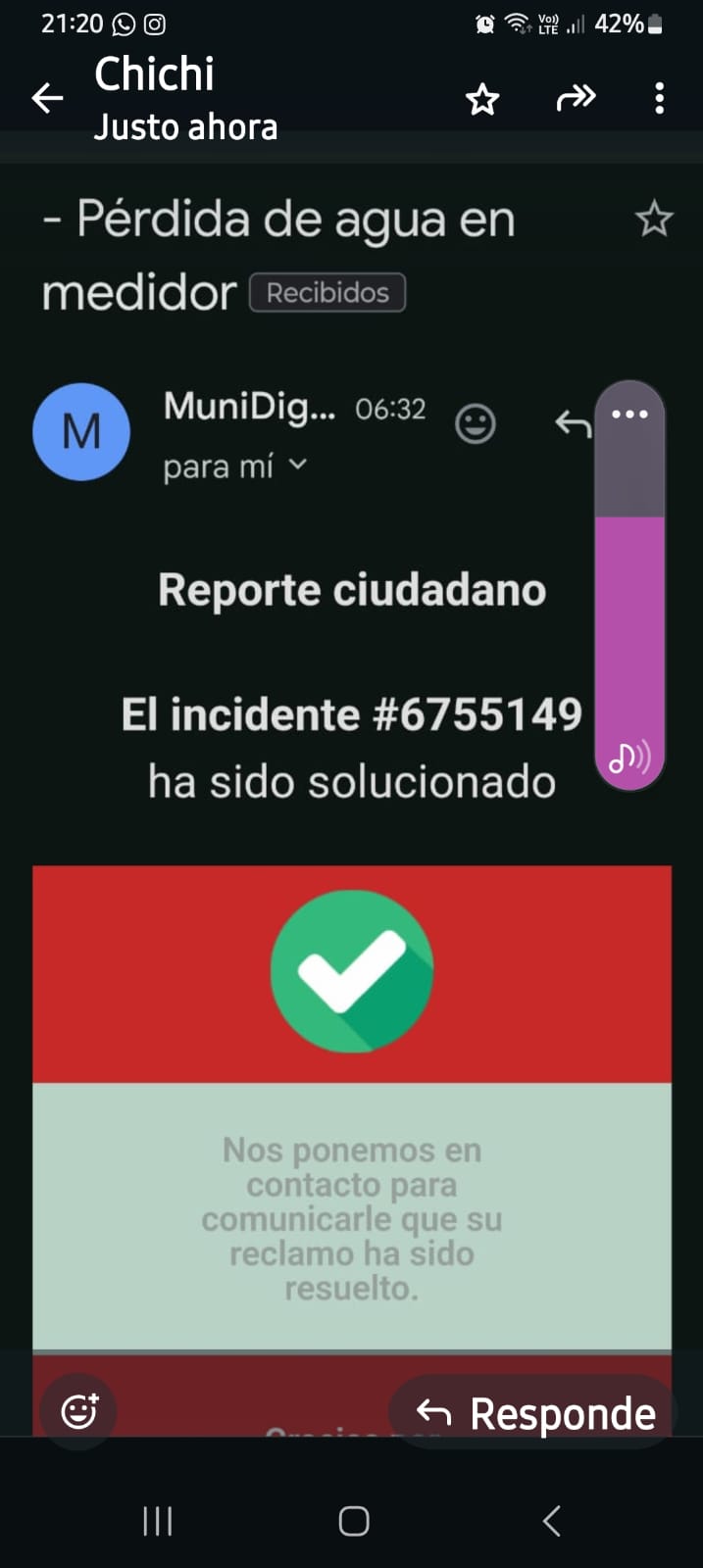Open the three-dot overflow menu

click(x=659, y=98)
